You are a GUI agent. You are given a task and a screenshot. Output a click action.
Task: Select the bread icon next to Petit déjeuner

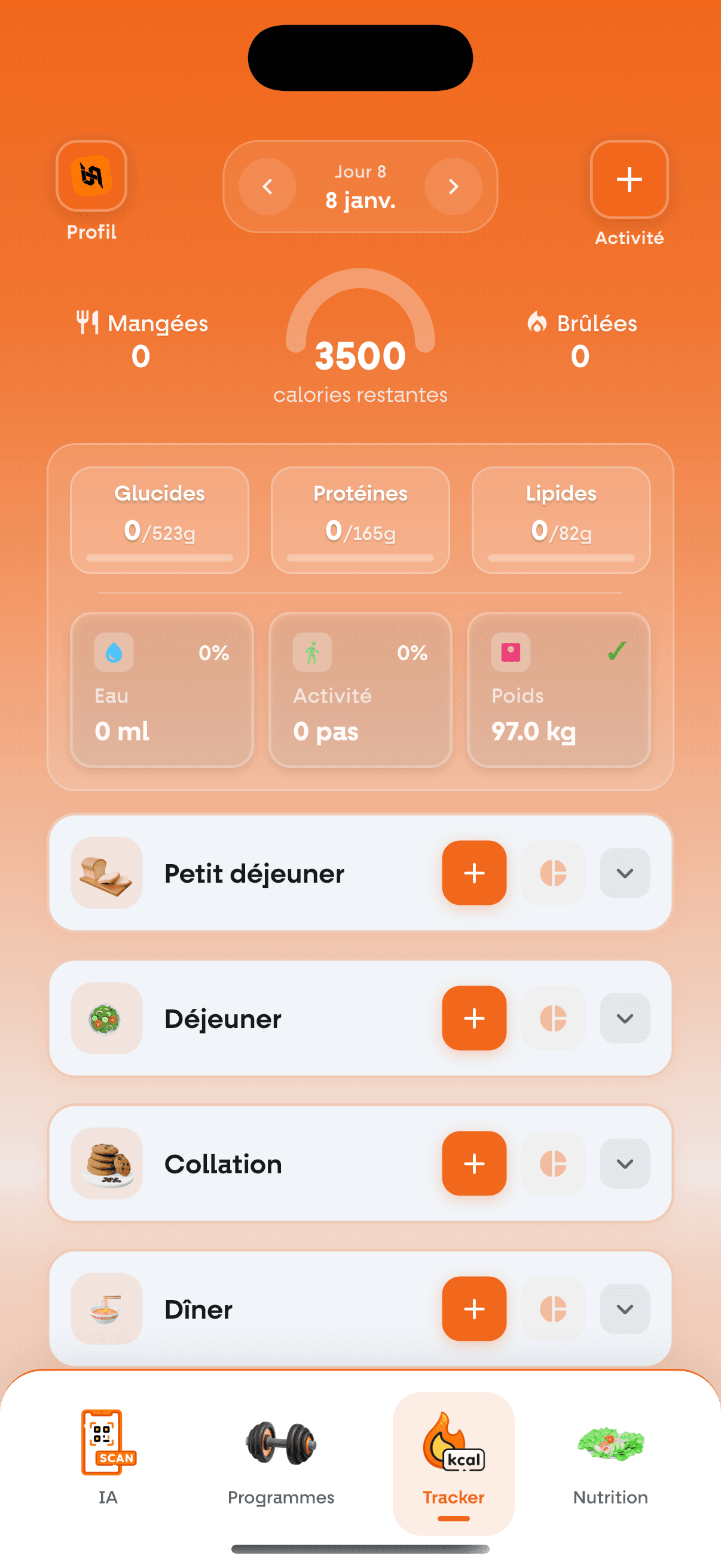click(x=106, y=873)
